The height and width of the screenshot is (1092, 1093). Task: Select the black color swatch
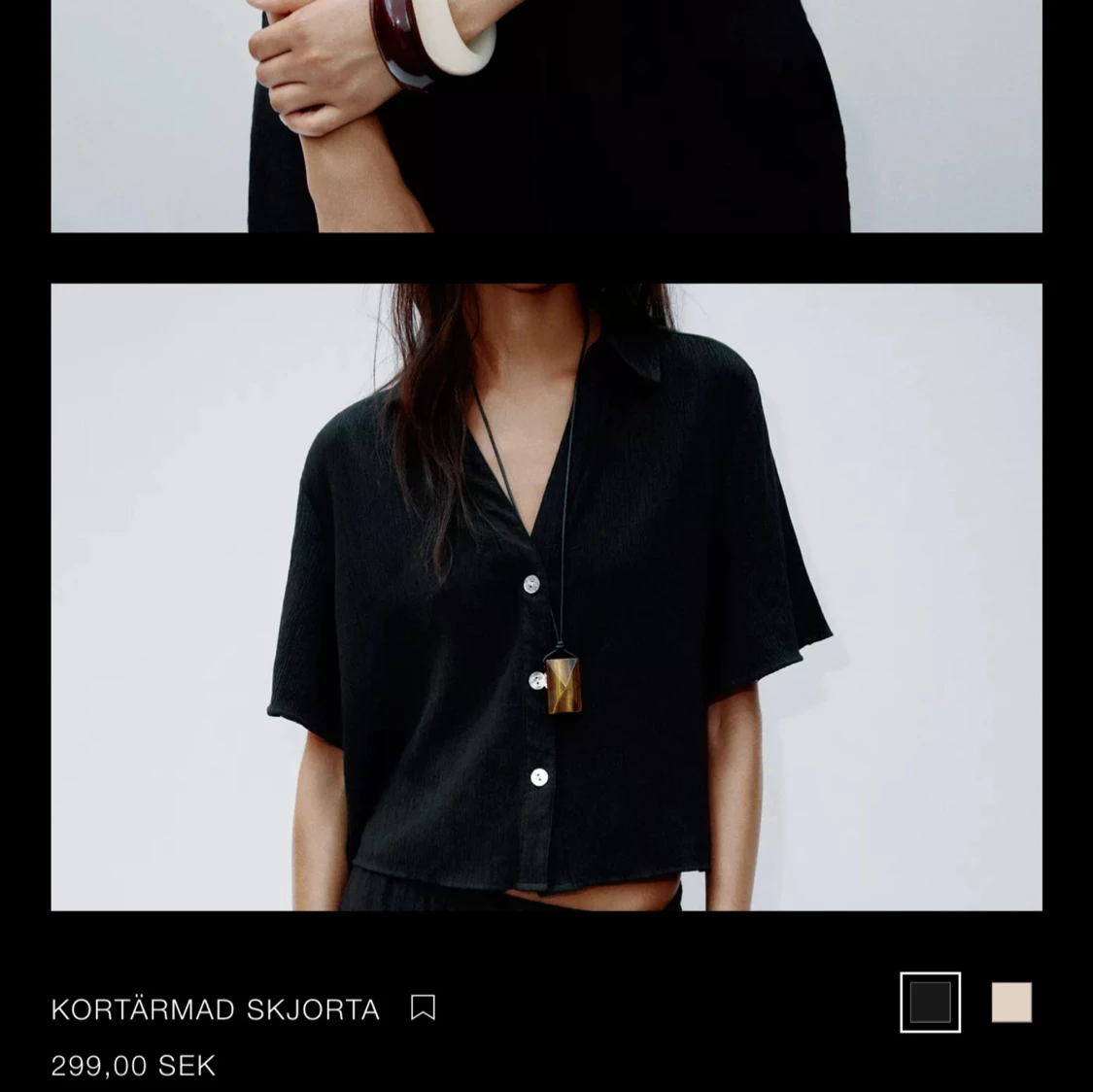click(930, 1002)
